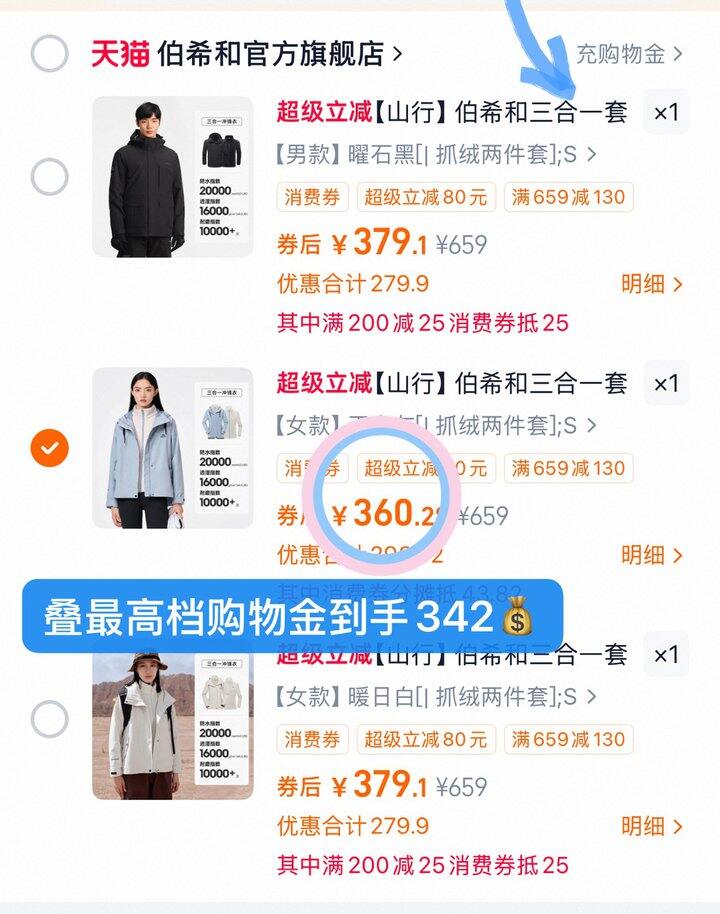Click the 消费券 coupon tag on black jacket
720x914 pixels.
pyautogui.click(x=311, y=198)
